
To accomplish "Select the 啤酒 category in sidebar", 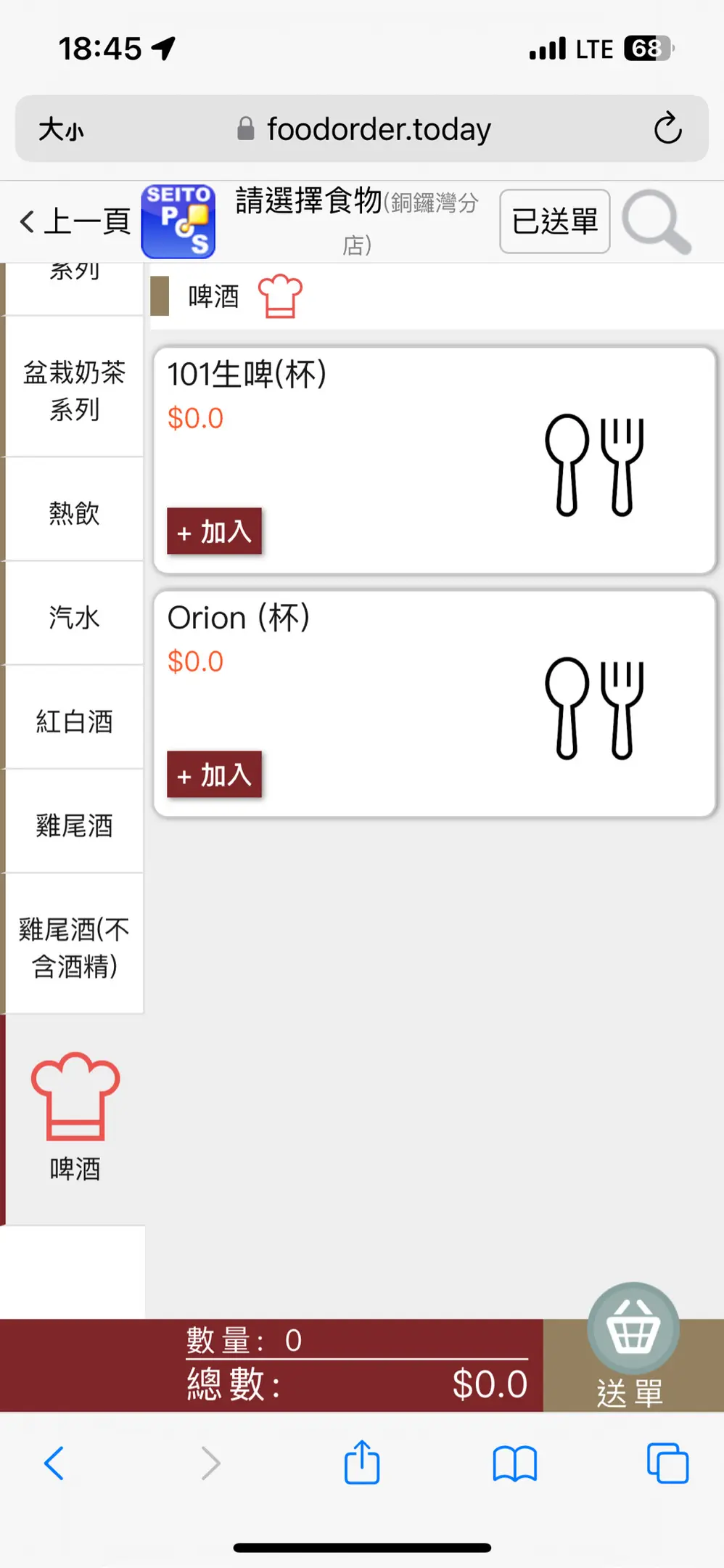I will point(74,1118).
